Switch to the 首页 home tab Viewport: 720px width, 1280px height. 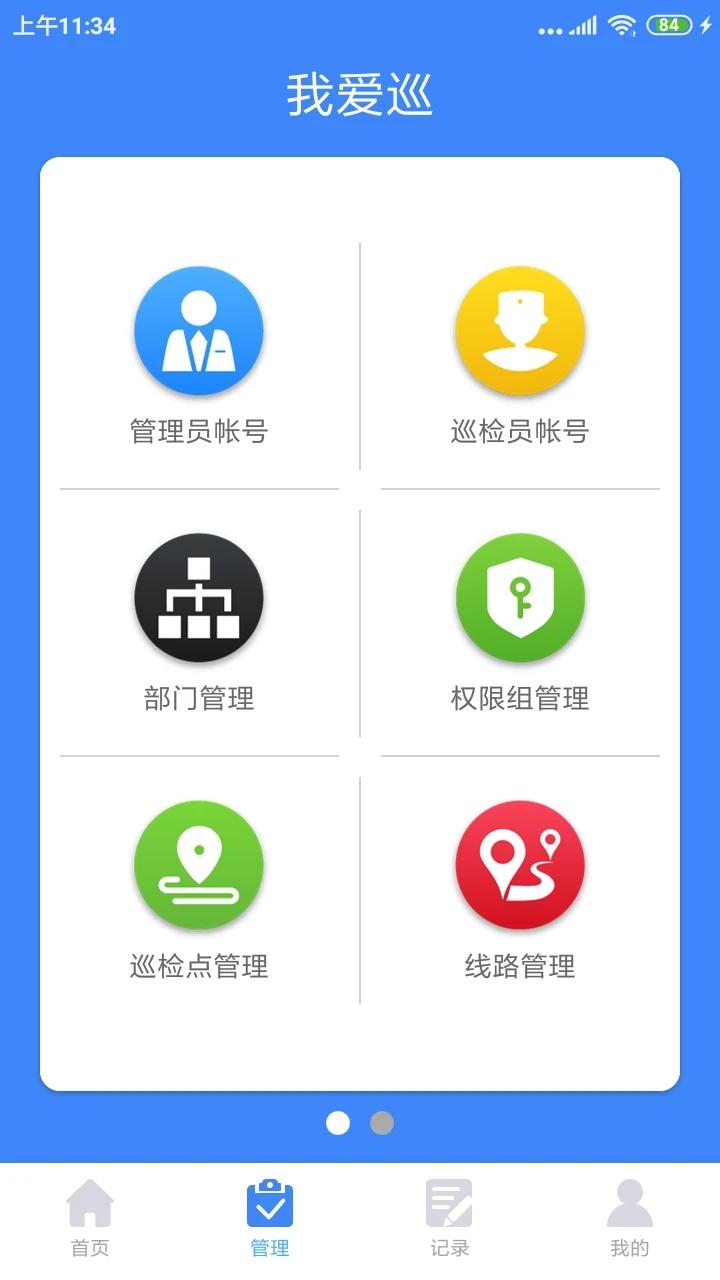90,1217
